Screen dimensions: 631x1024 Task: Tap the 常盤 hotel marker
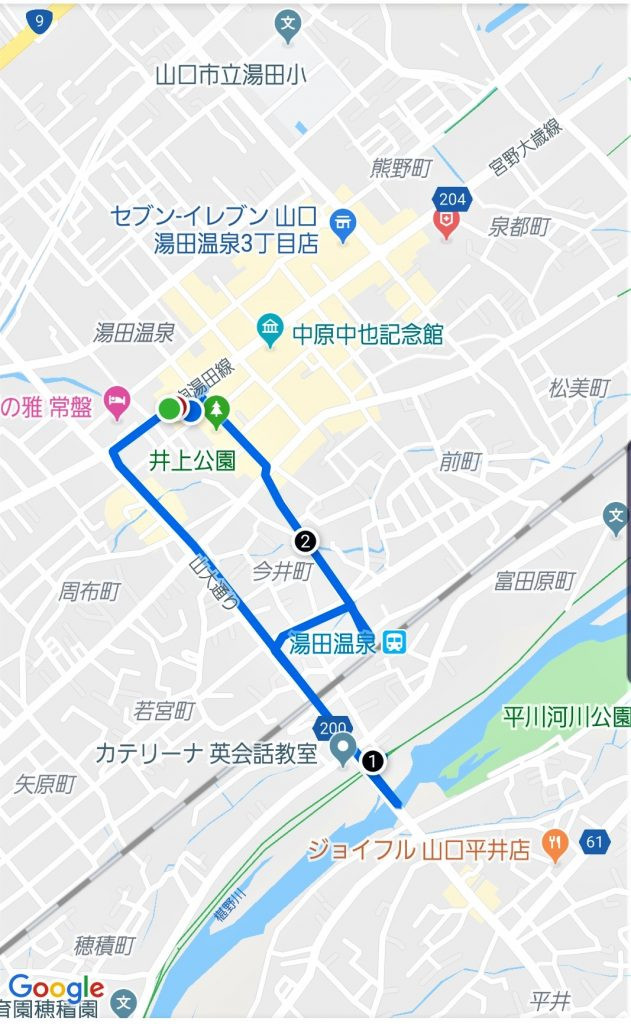point(118,398)
